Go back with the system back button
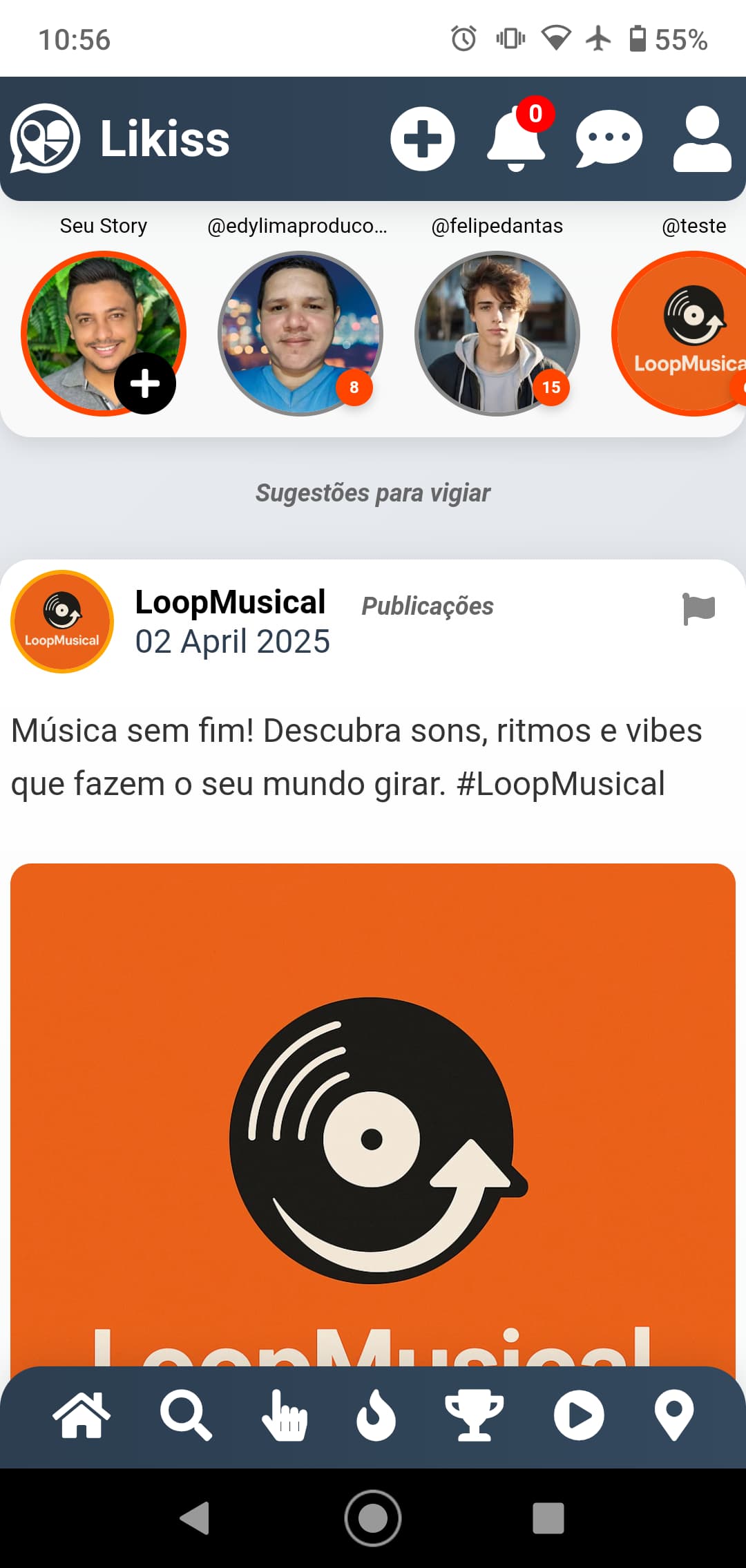746x1568 pixels. pyautogui.click(x=195, y=1518)
